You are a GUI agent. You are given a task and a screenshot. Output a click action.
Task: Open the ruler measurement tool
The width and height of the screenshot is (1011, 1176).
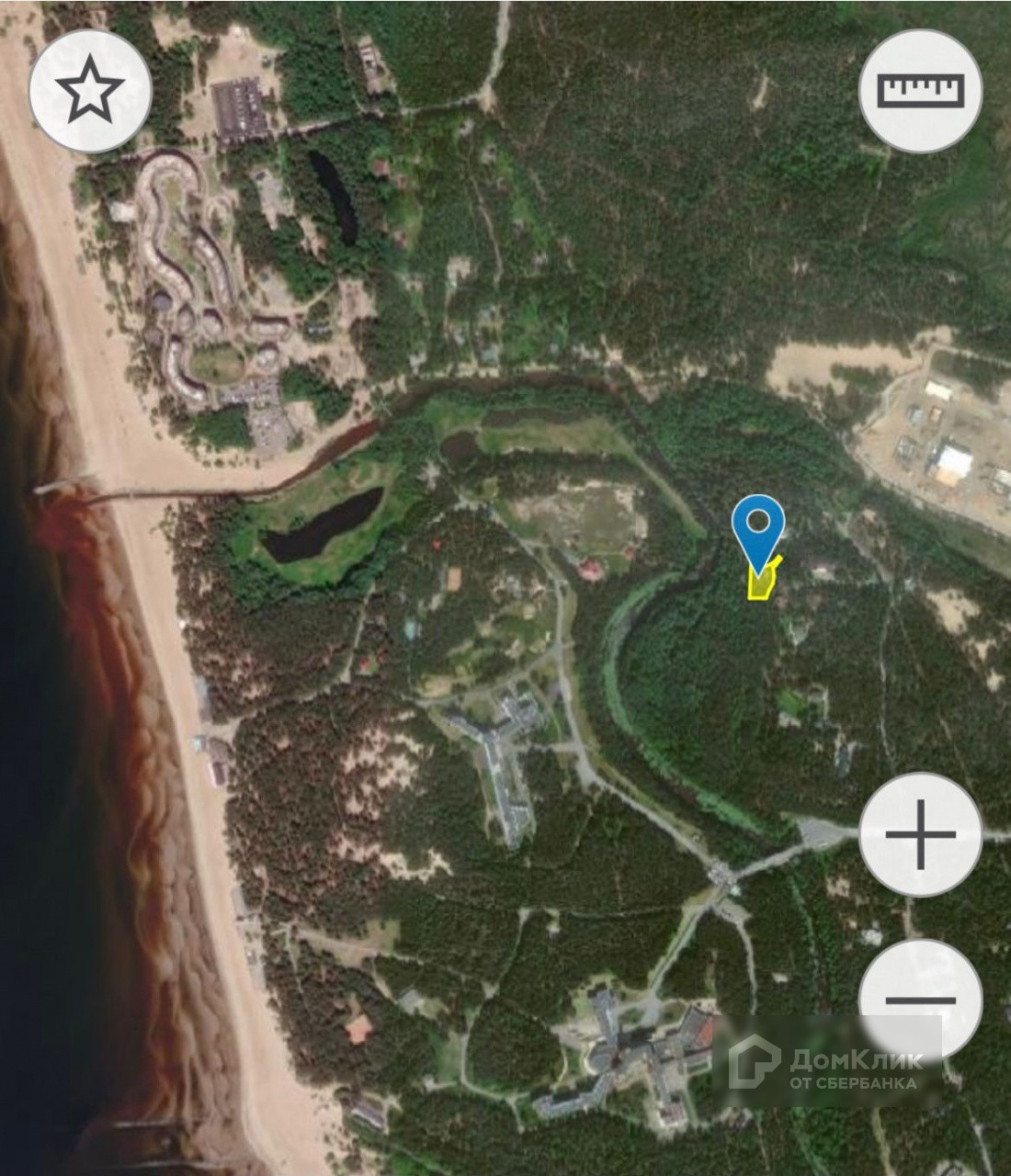tap(920, 91)
